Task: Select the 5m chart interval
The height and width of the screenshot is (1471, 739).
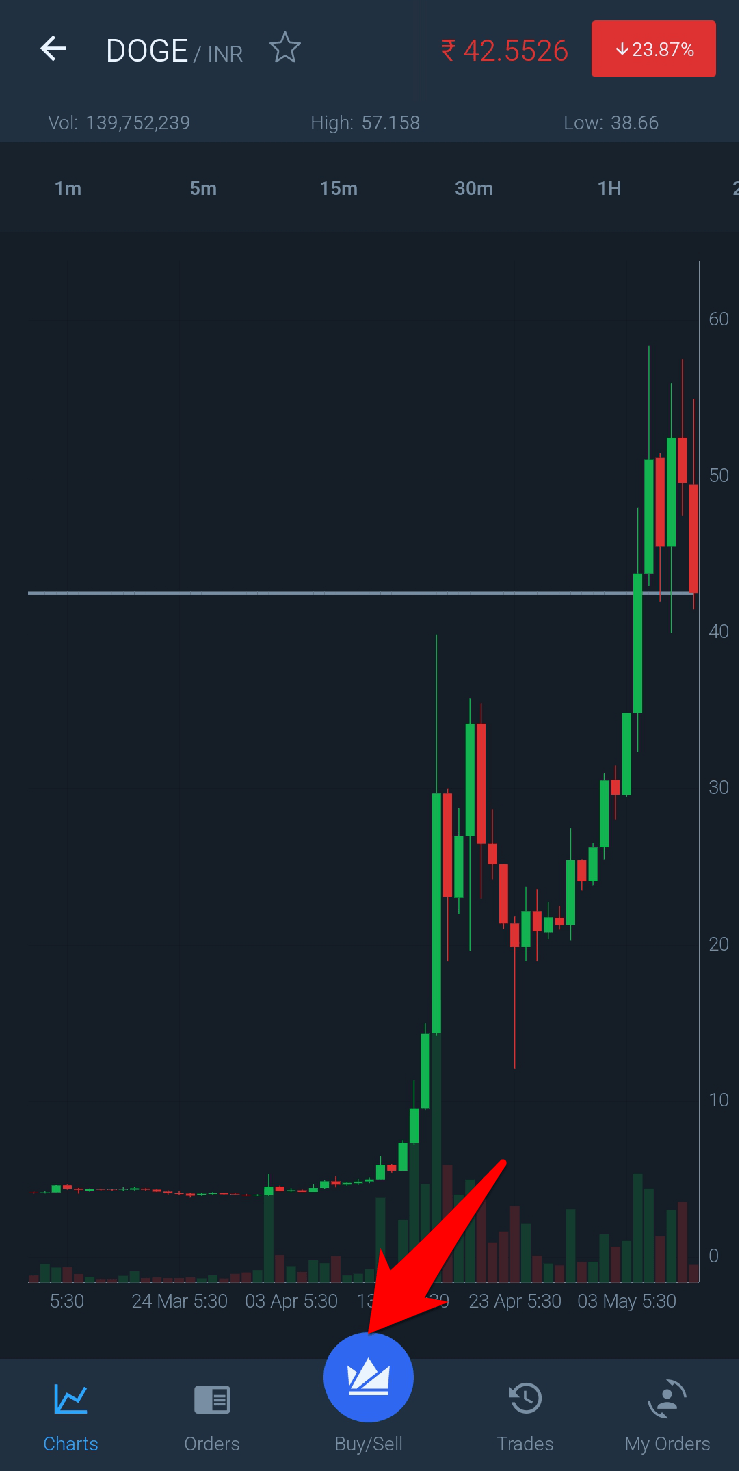Action: [203, 188]
